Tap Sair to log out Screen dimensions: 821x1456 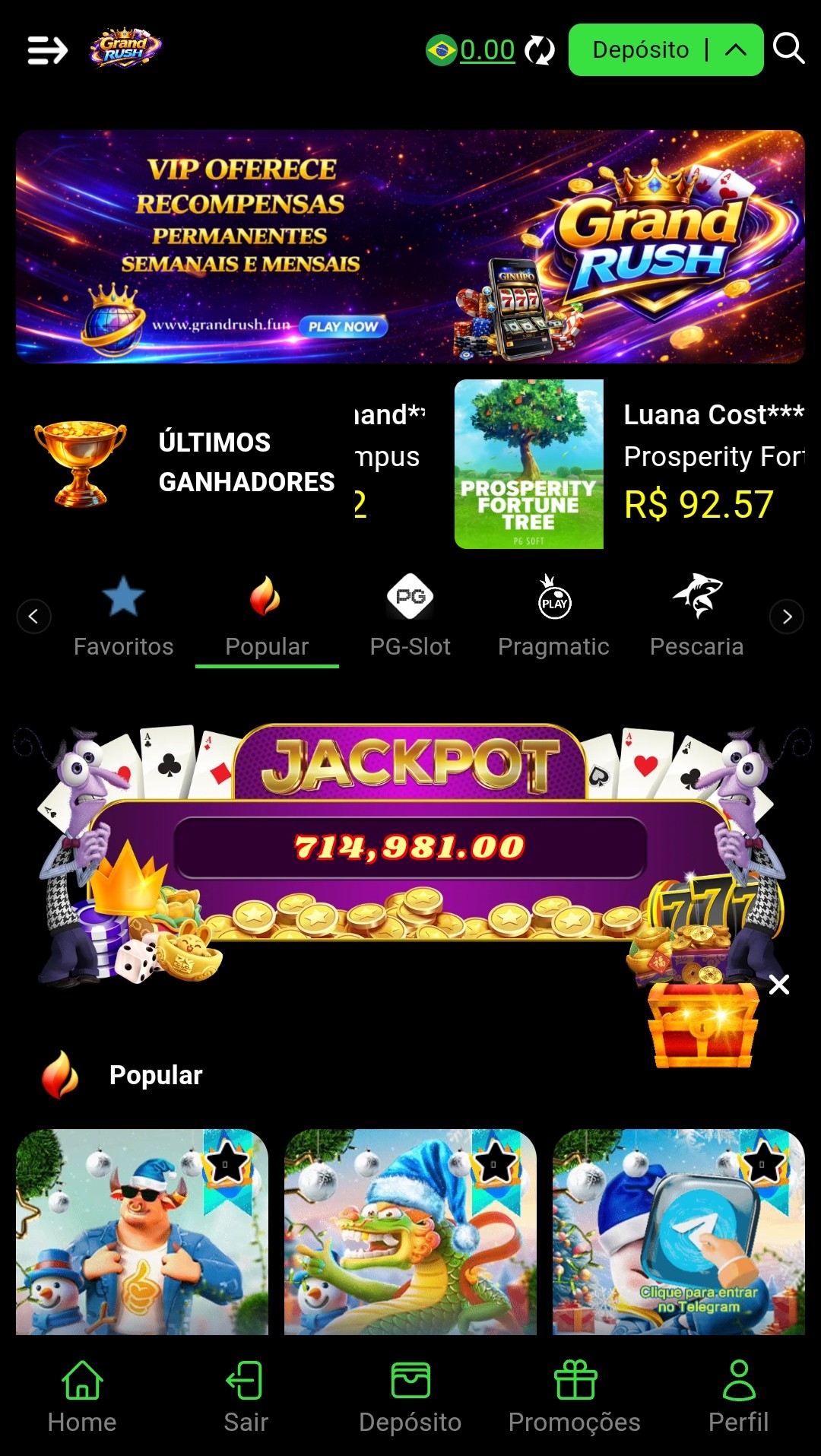pyautogui.click(x=246, y=1396)
